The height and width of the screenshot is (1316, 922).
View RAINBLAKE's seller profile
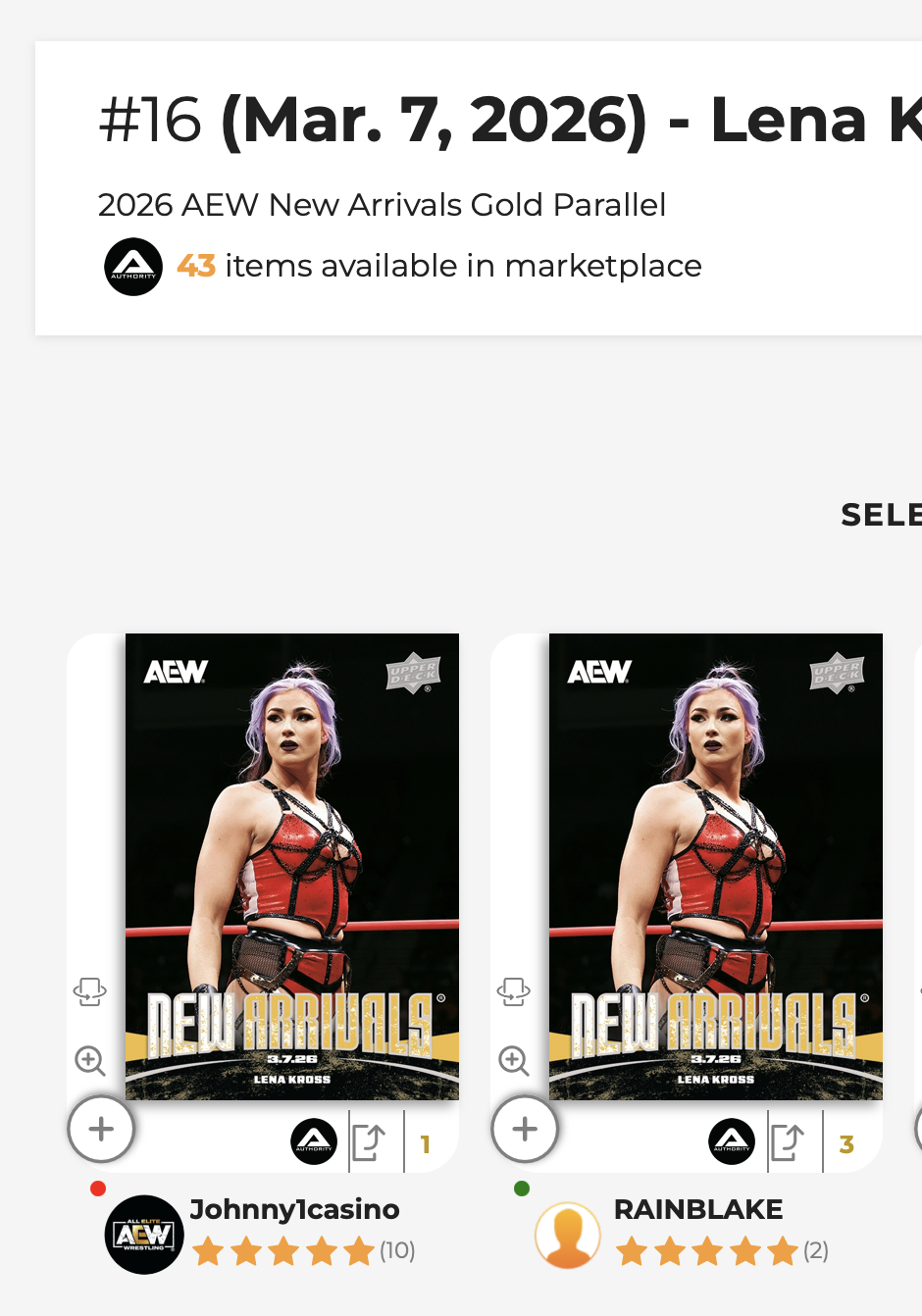coord(697,1209)
